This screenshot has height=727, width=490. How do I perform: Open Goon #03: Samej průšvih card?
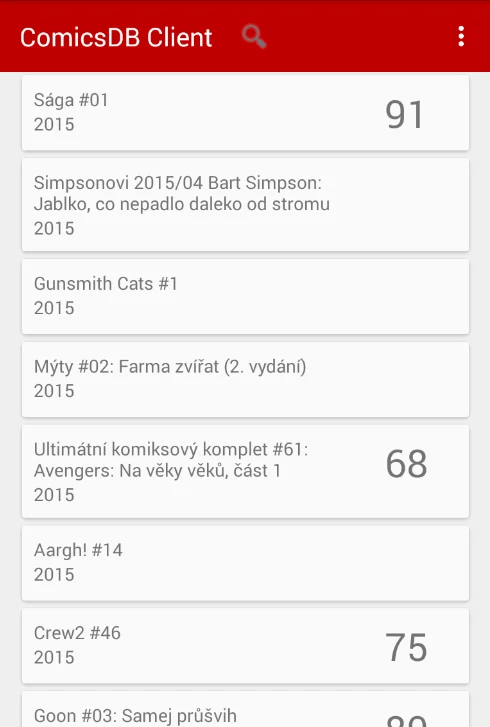tap(245, 709)
